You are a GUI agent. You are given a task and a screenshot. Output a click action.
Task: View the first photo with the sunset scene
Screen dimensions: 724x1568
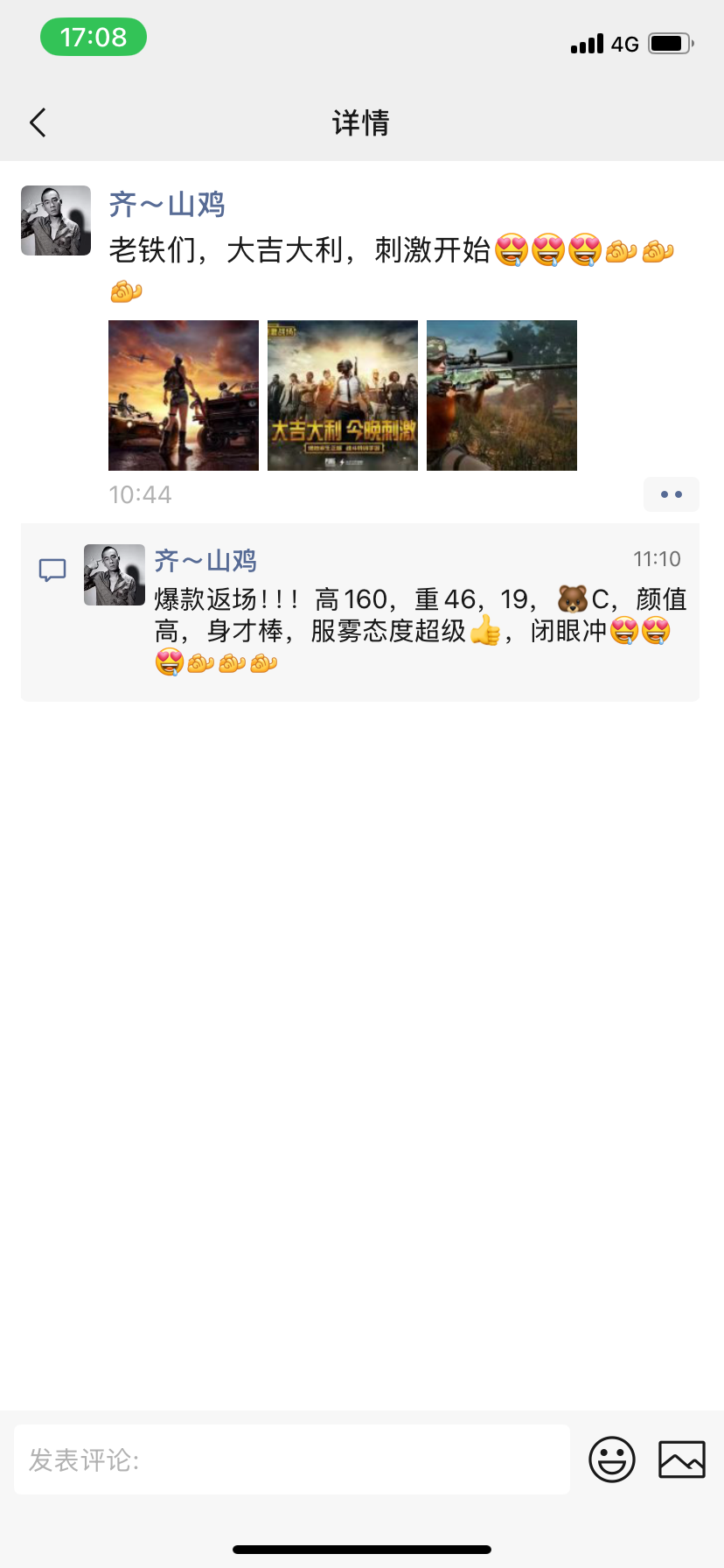[184, 395]
